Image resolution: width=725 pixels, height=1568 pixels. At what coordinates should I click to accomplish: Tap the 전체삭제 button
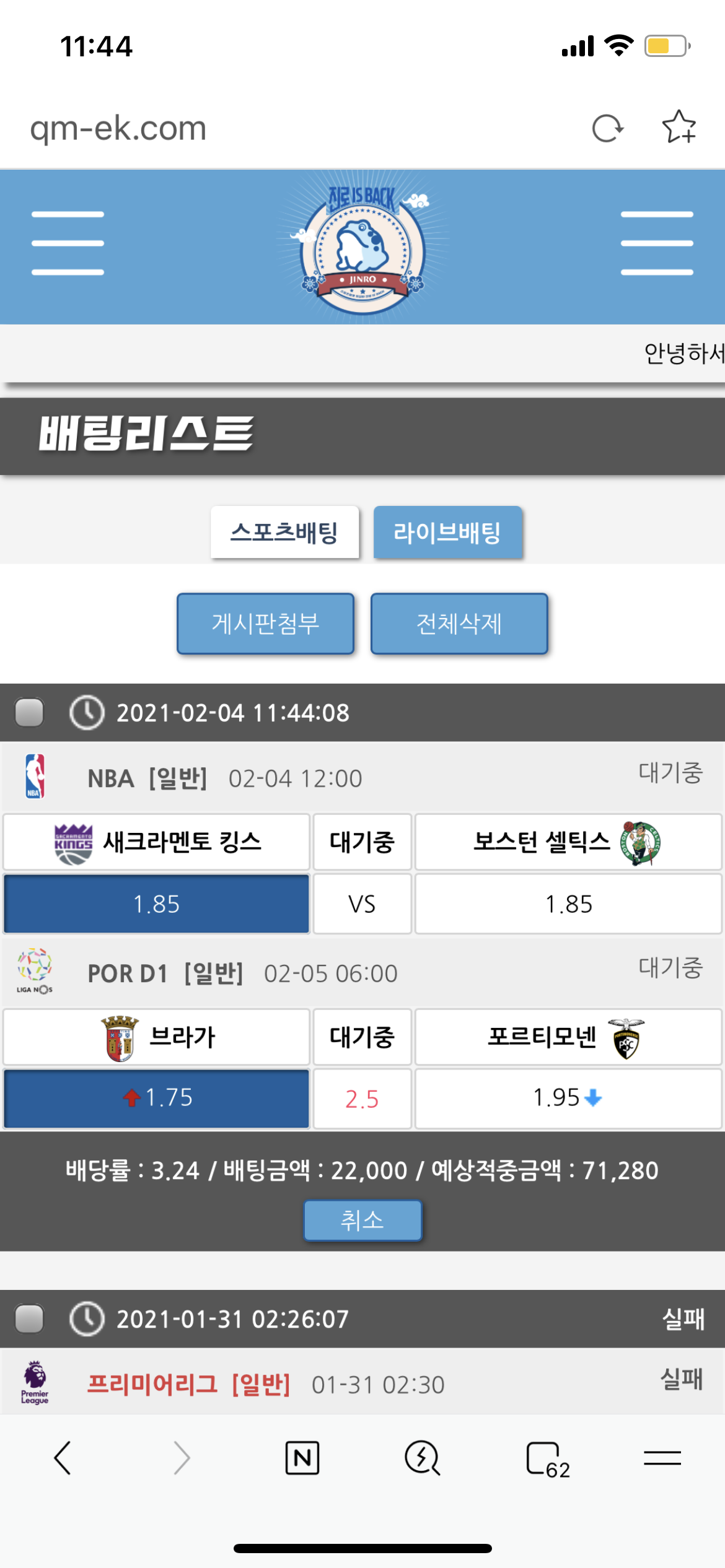click(459, 624)
